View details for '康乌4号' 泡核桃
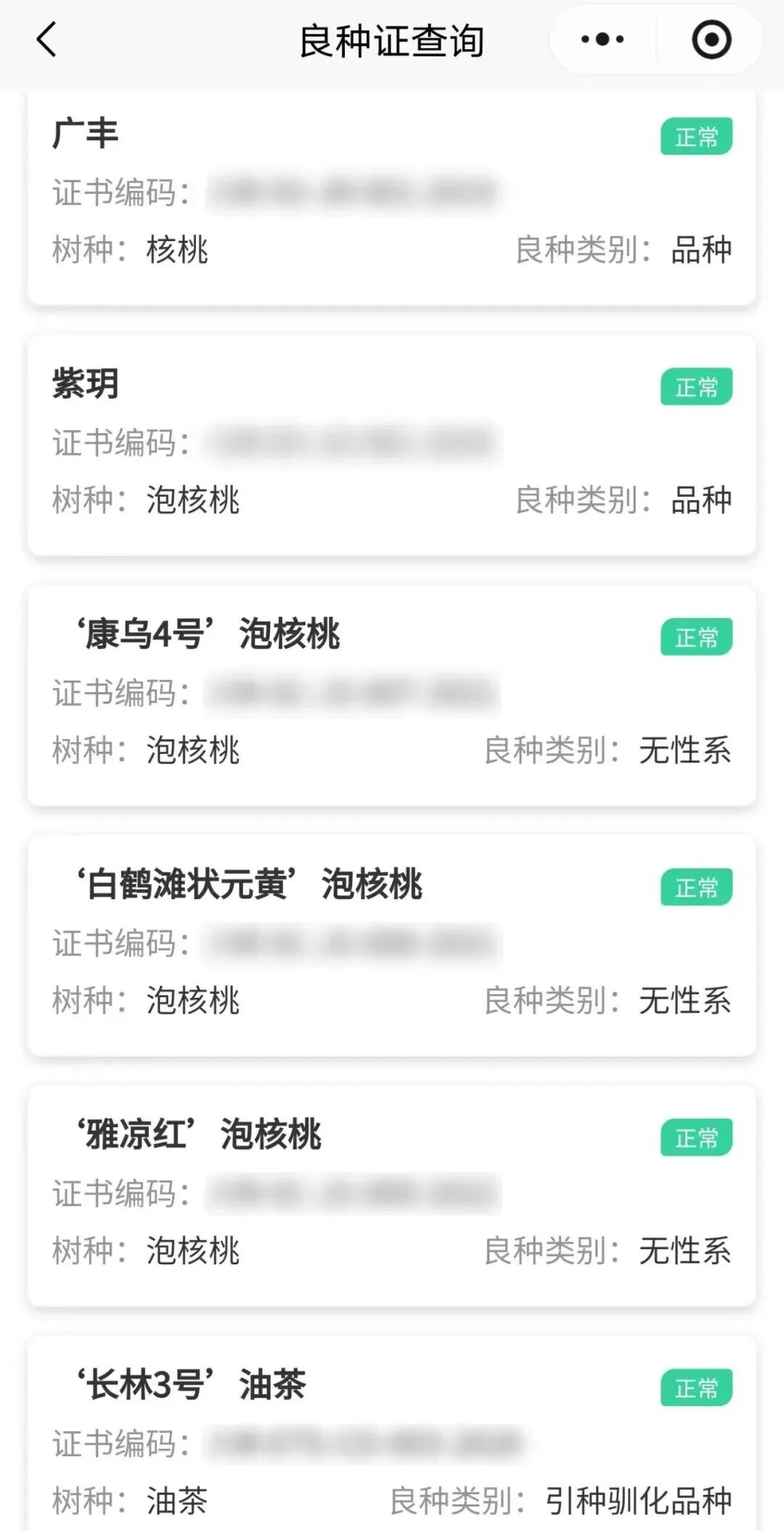 point(392,695)
